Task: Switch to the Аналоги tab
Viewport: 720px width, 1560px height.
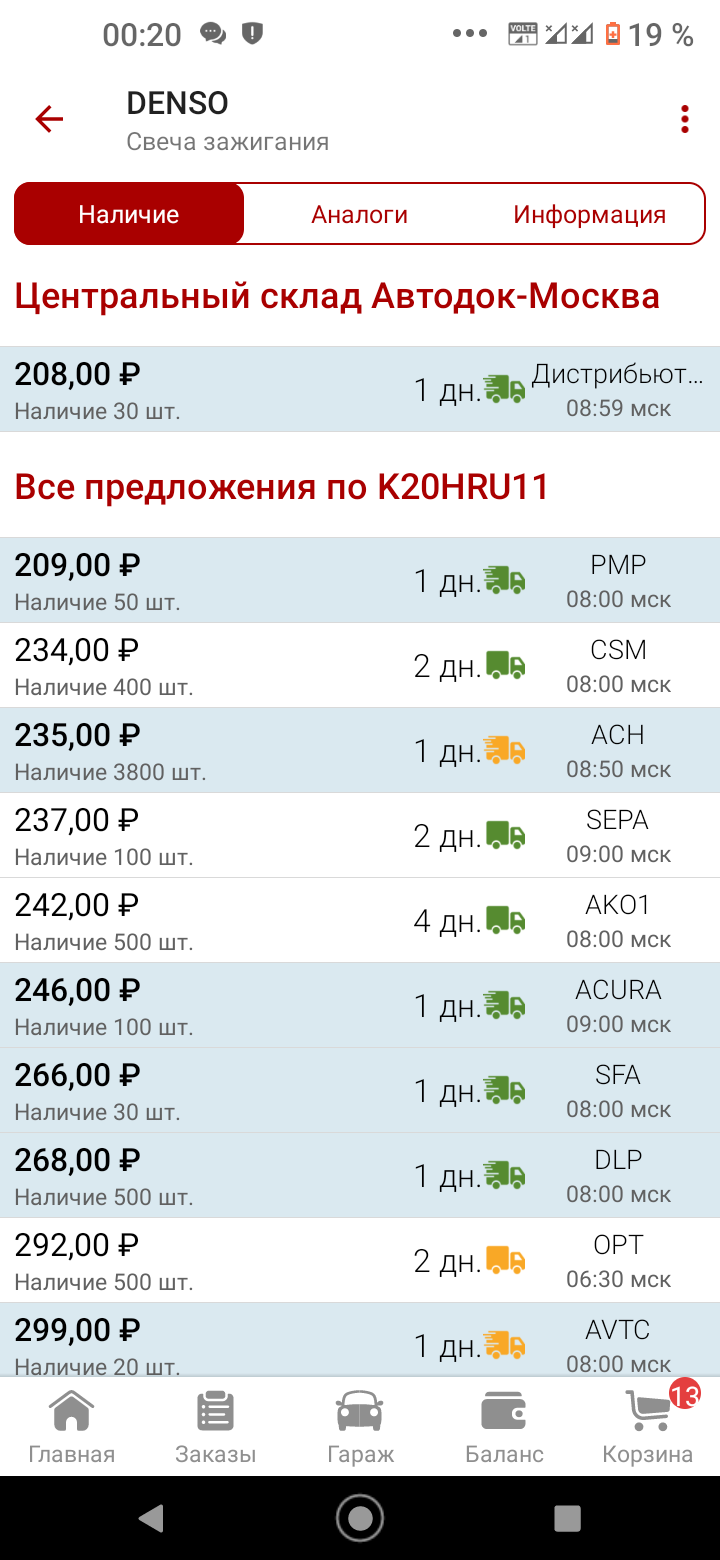Action: click(x=359, y=214)
